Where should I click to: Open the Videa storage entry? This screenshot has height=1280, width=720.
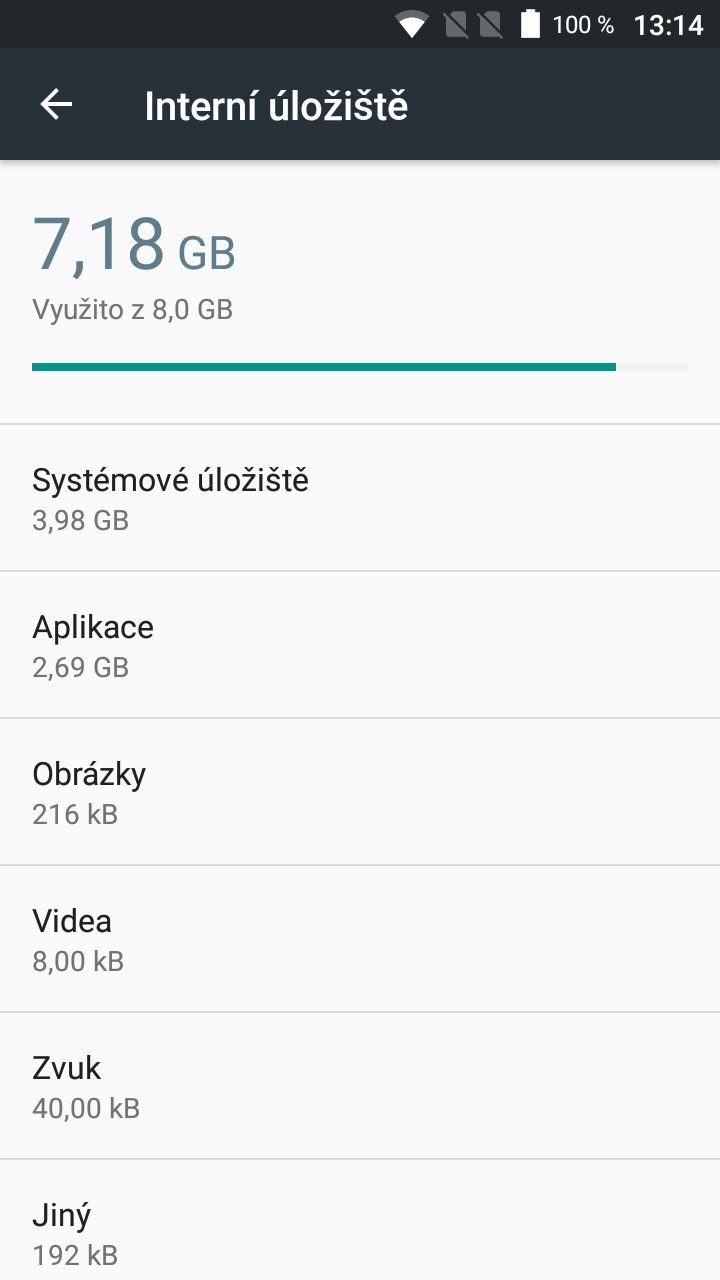pyautogui.click(x=360, y=938)
